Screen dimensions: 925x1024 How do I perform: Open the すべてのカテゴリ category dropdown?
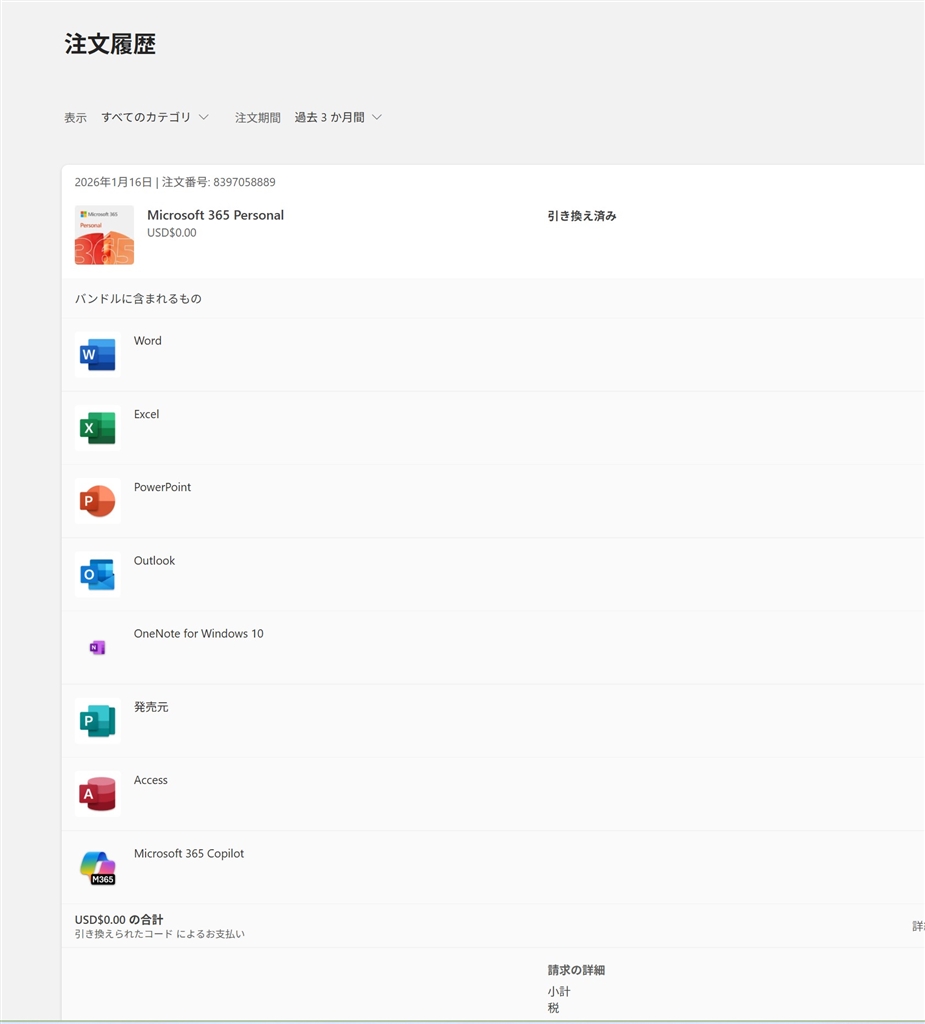(155, 117)
